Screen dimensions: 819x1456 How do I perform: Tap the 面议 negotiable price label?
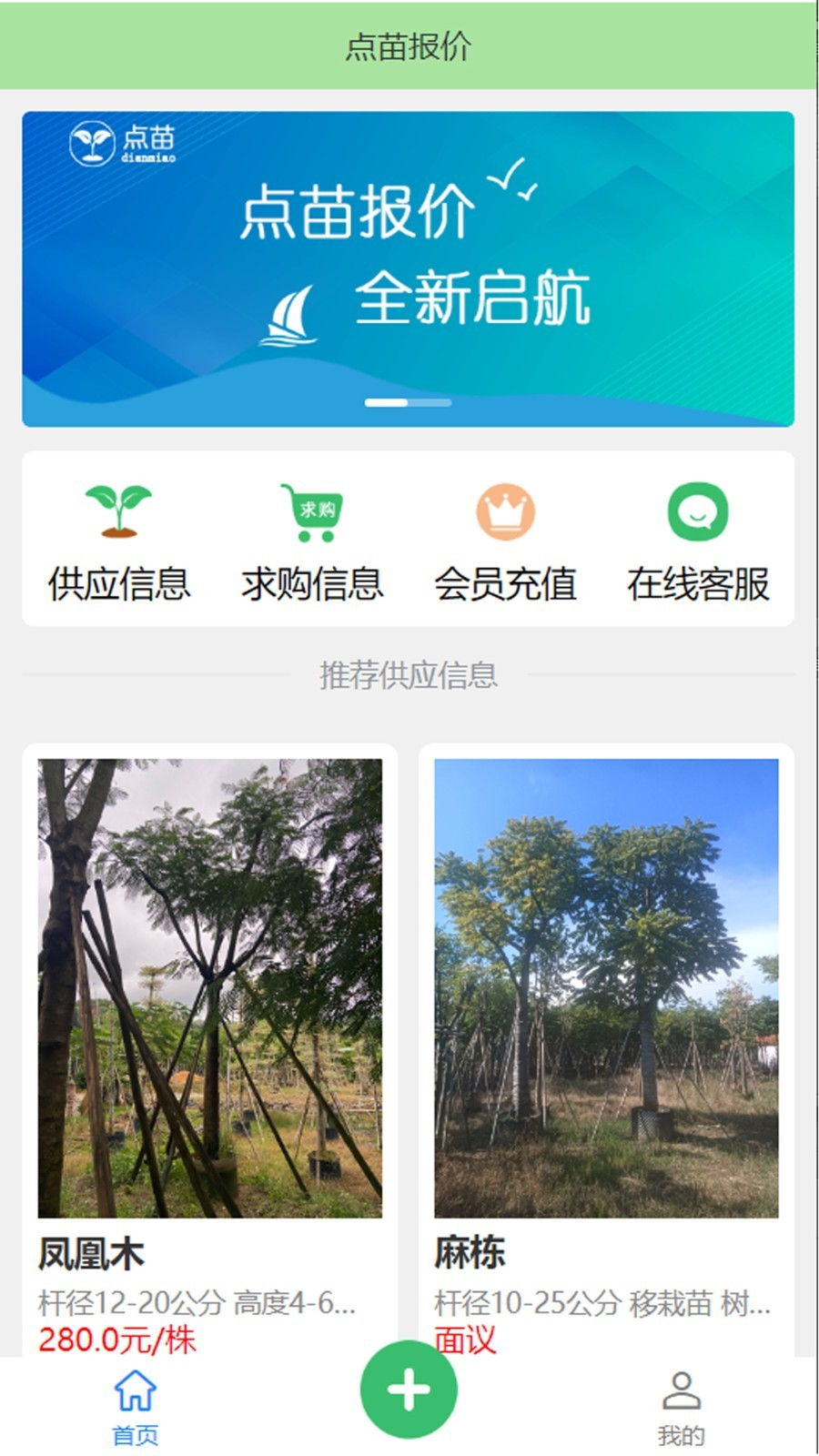pyautogui.click(x=464, y=1340)
